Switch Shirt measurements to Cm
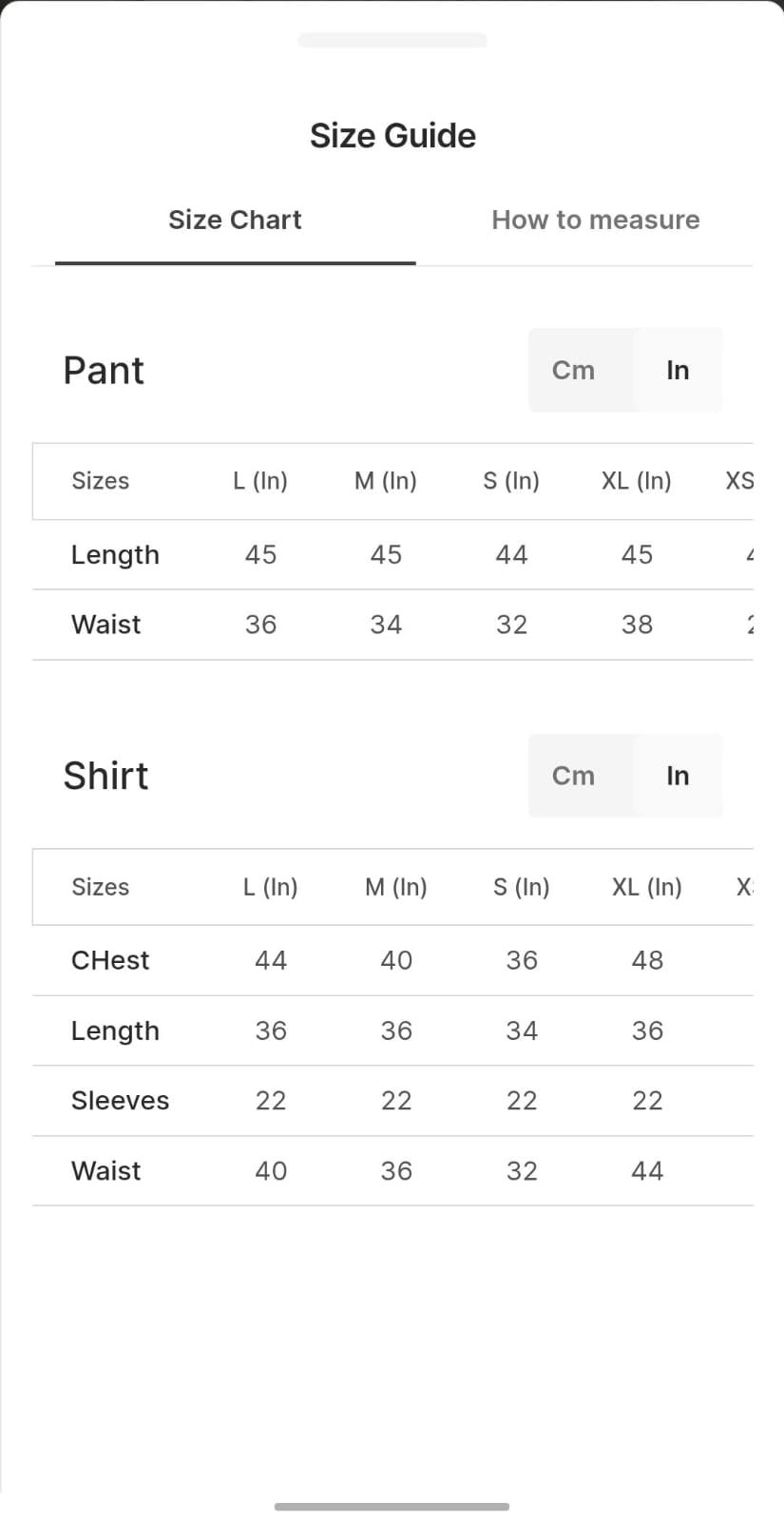784x1521 pixels. coord(574,776)
